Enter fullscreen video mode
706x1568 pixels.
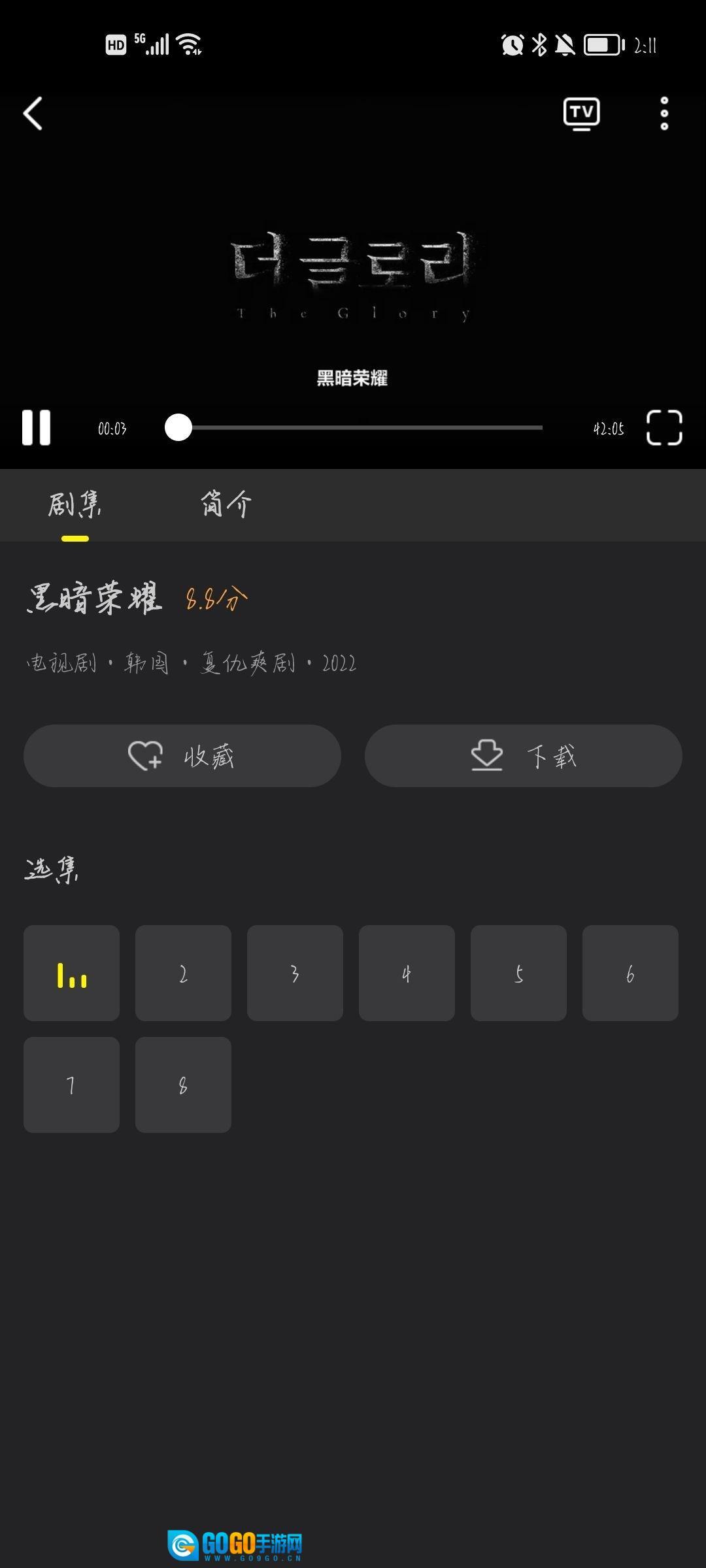tap(664, 428)
